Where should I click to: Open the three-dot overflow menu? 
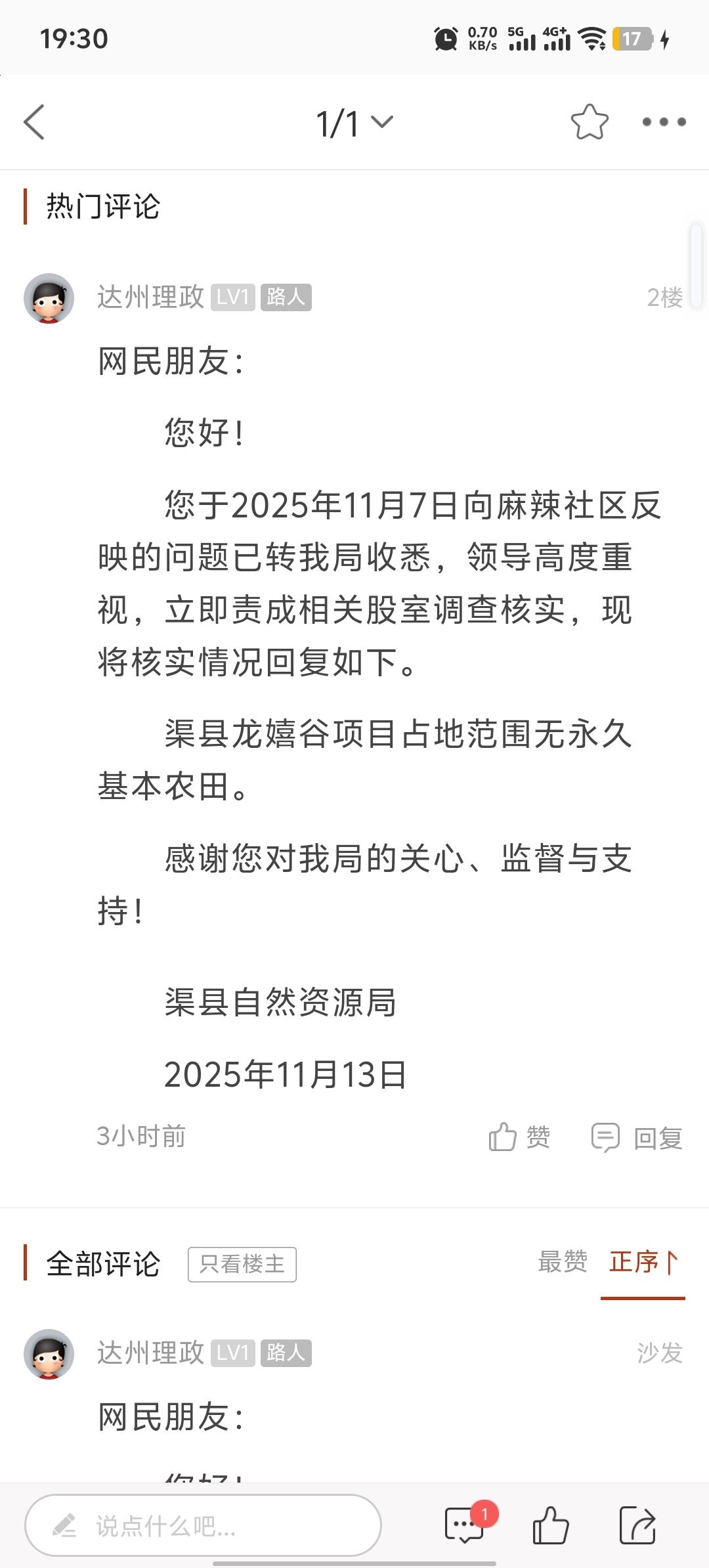[664, 122]
